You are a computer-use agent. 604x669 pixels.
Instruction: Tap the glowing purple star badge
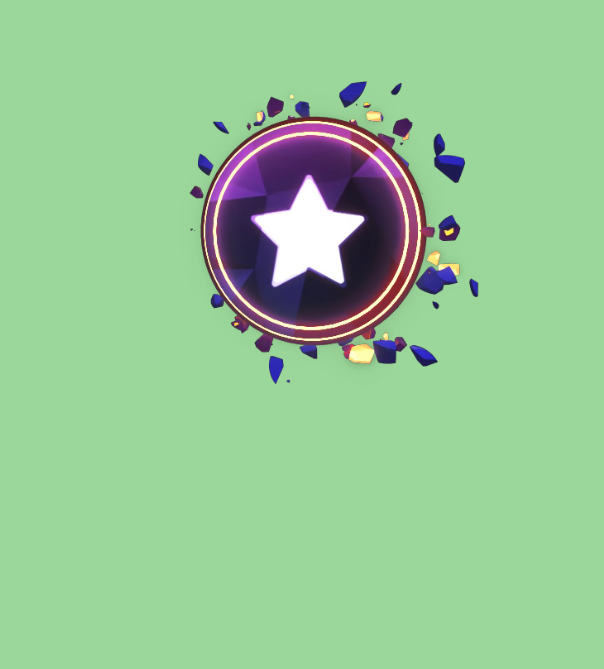click(x=314, y=231)
